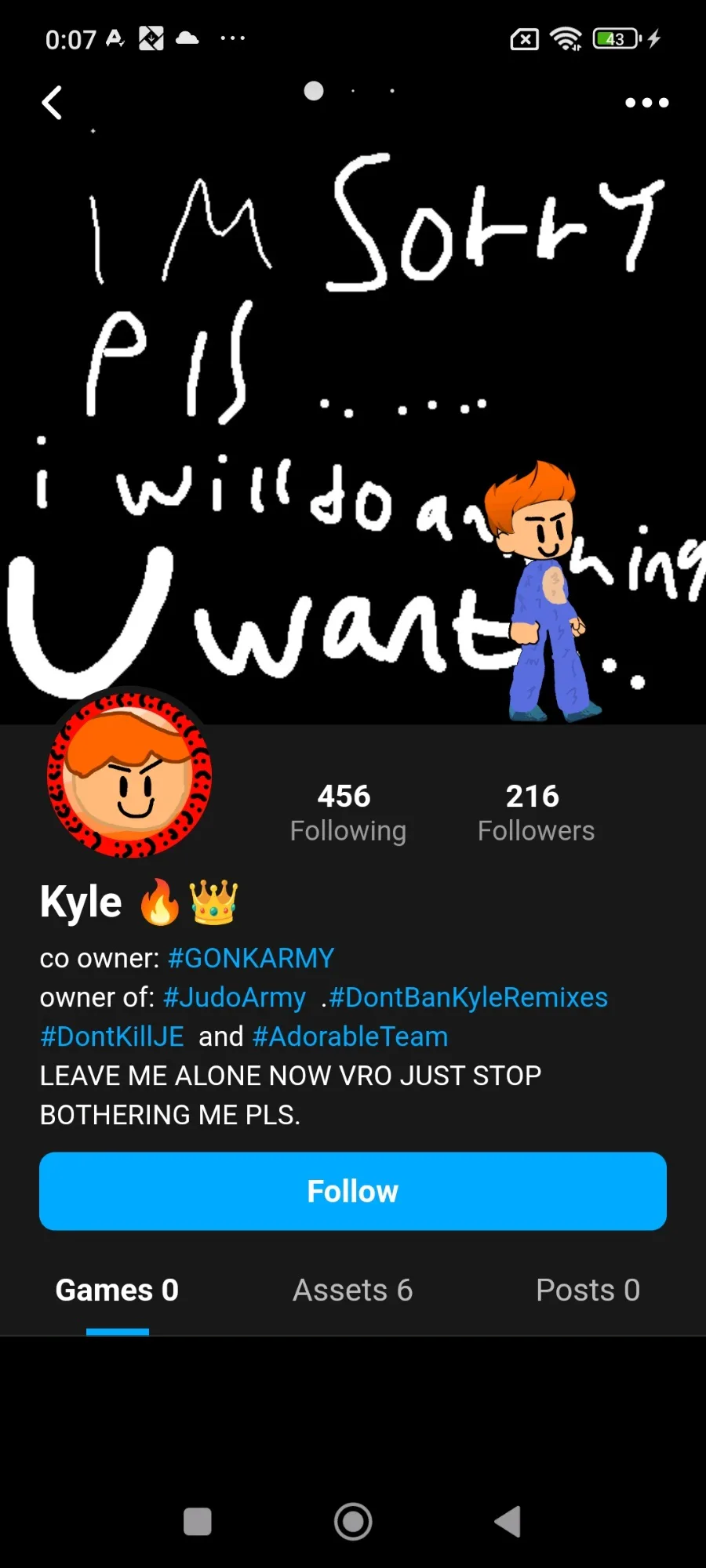This screenshot has width=706, height=1568.
Task: Open the #DontBanKyleRemixes hashtag
Action: click(x=468, y=997)
